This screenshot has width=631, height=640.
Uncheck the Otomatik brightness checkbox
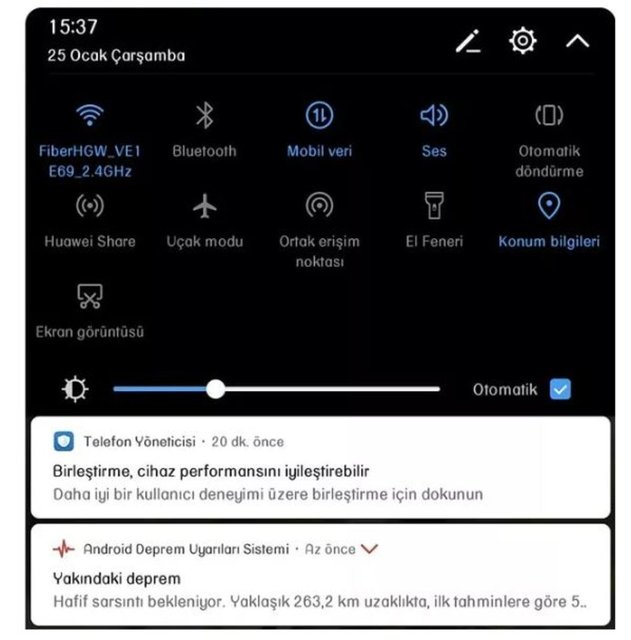[x=561, y=389]
